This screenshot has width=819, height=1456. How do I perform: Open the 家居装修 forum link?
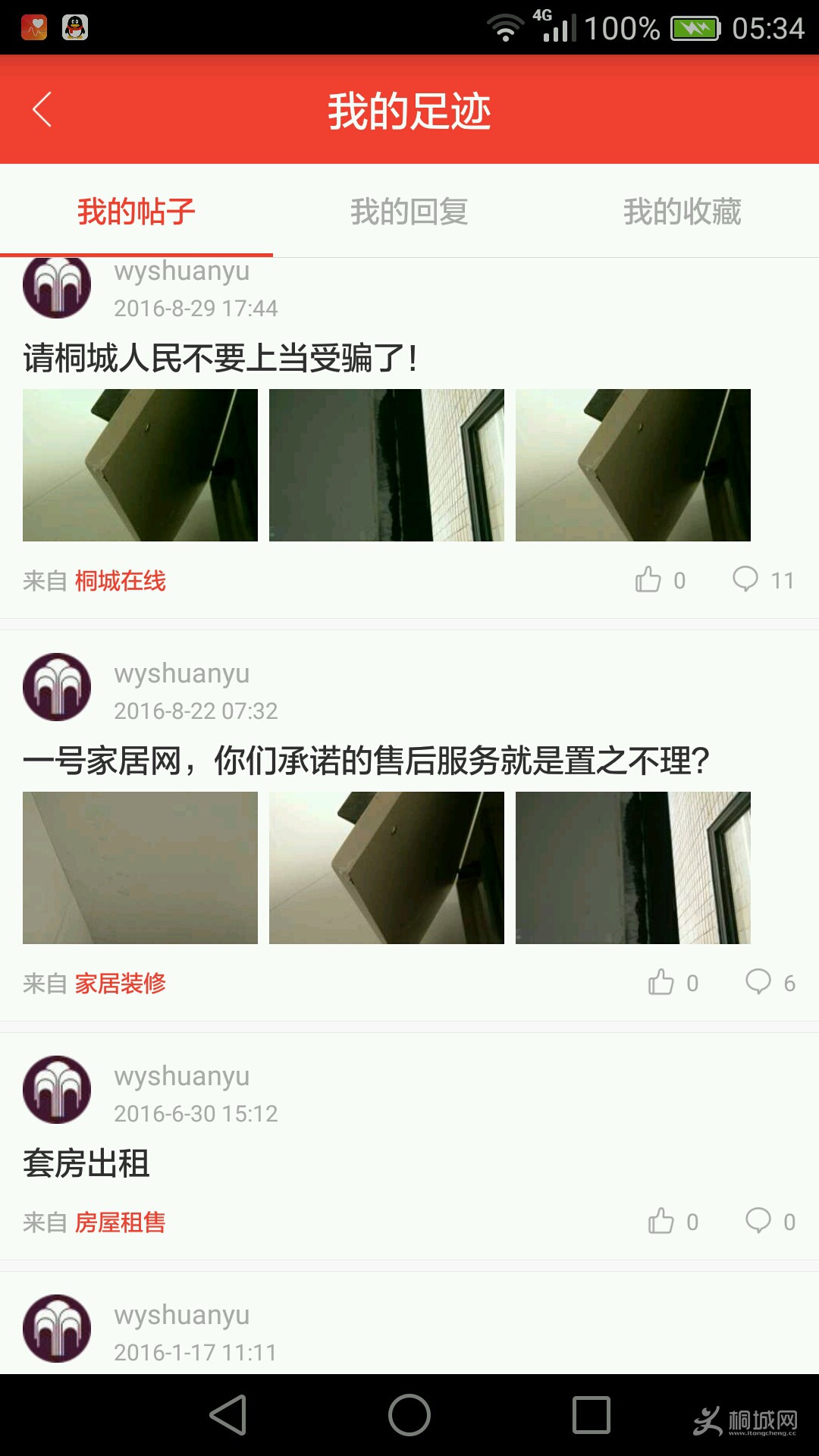pos(120,984)
